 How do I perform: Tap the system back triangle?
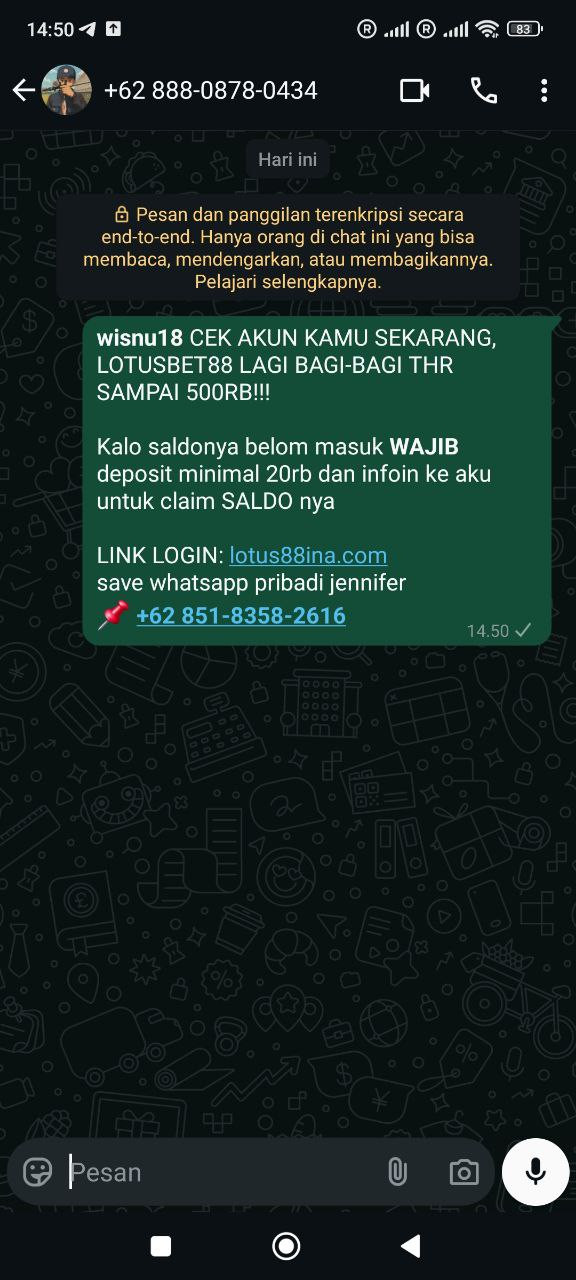(x=411, y=1246)
